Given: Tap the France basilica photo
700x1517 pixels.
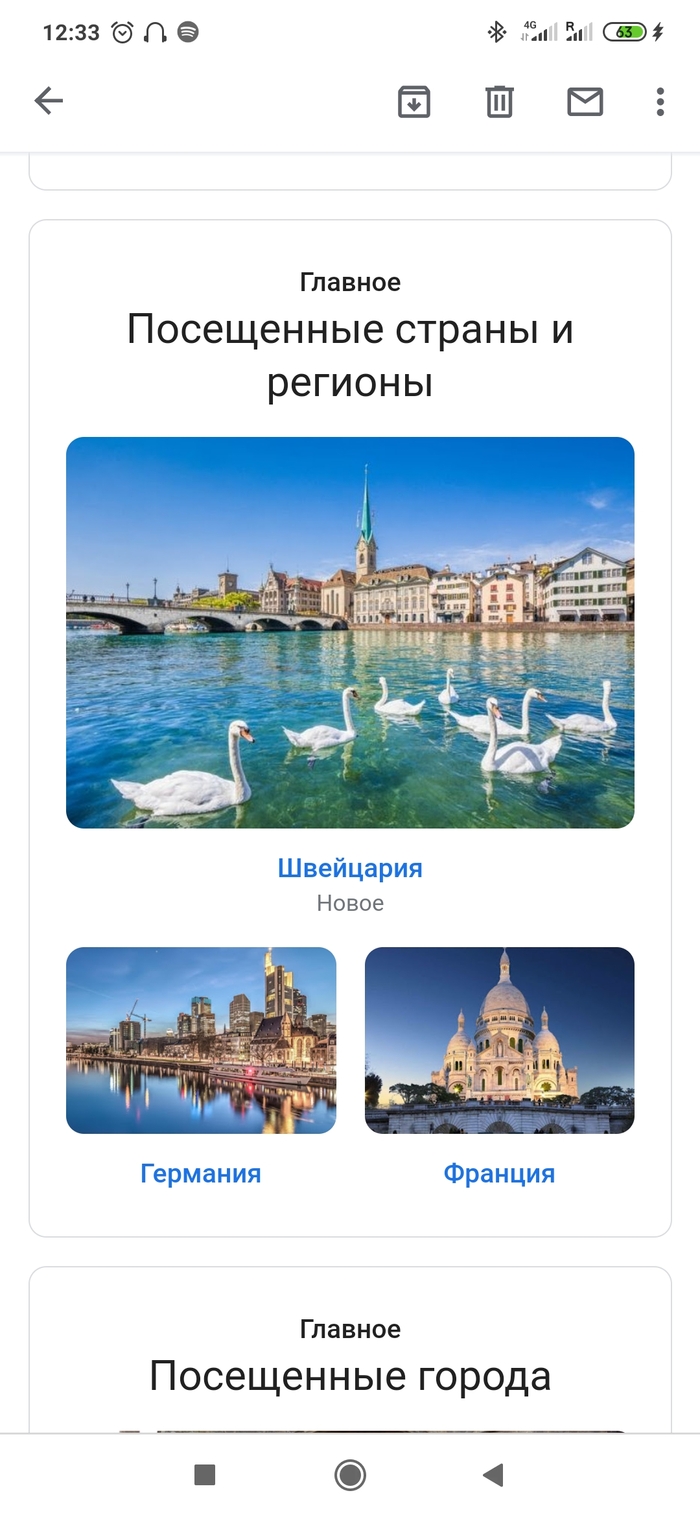Looking at the screenshot, I should point(499,1040).
